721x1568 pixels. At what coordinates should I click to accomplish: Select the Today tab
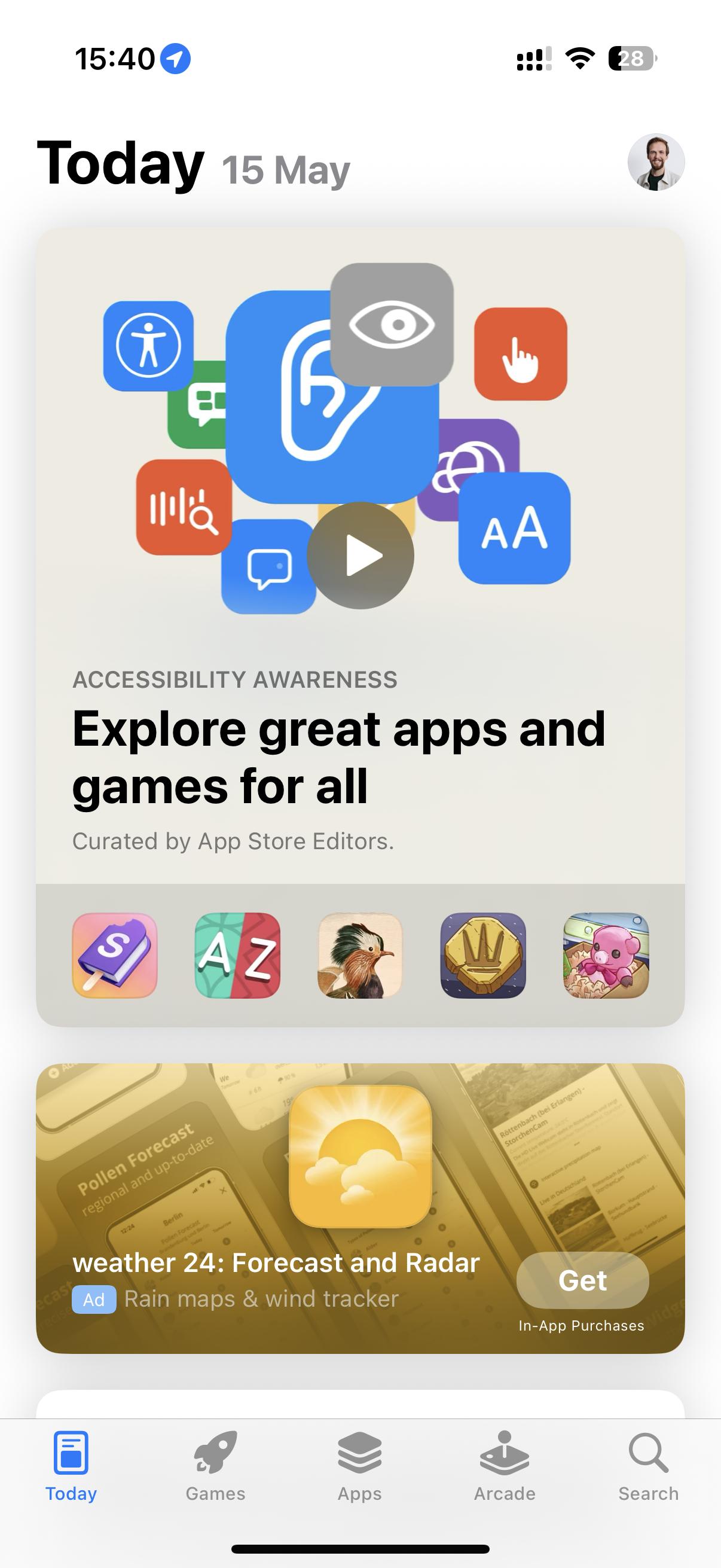(71, 1467)
